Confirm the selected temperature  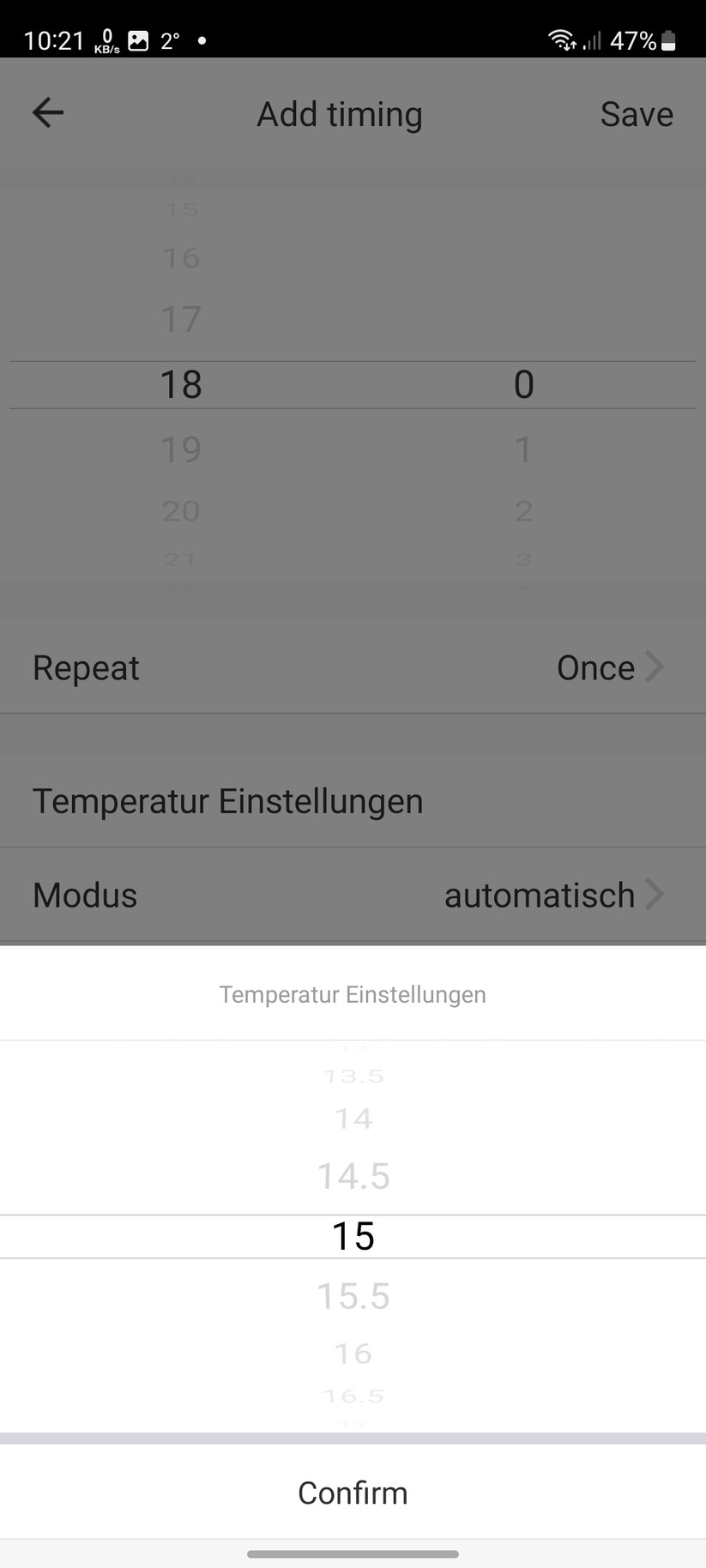pyautogui.click(x=353, y=1493)
